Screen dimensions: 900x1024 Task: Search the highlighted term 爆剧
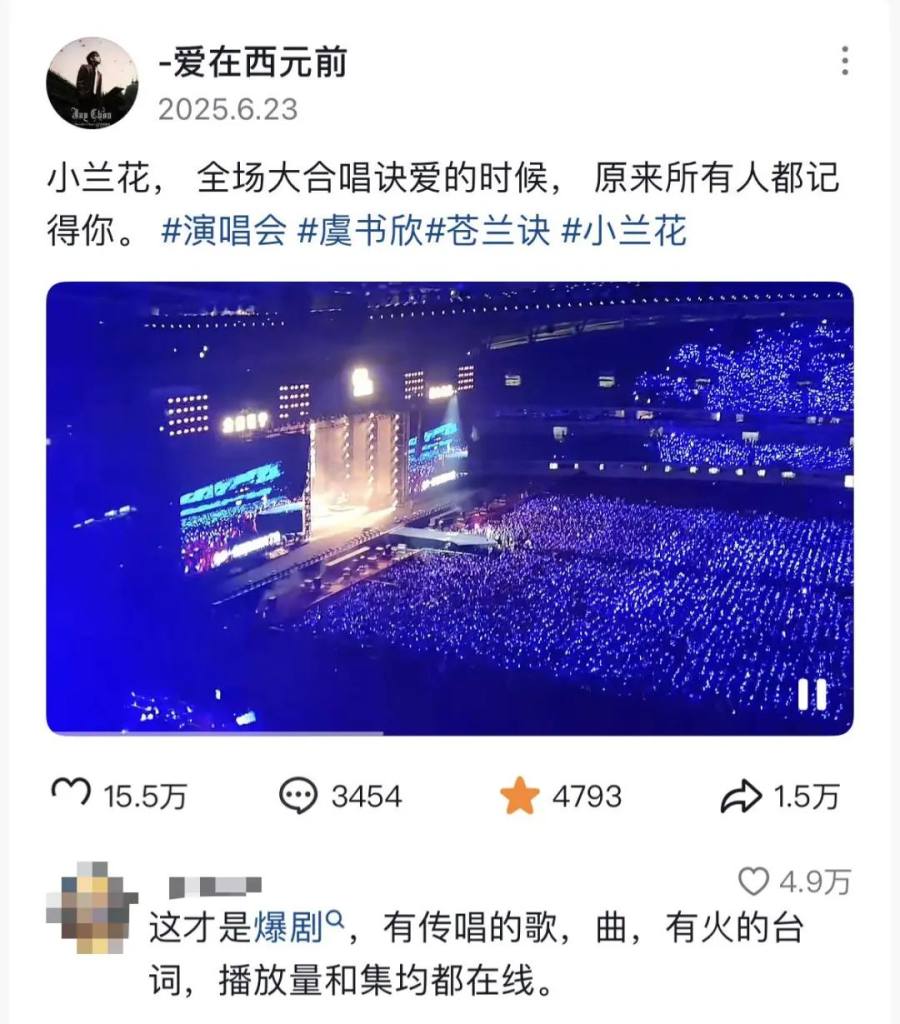click(x=296, y=929)
